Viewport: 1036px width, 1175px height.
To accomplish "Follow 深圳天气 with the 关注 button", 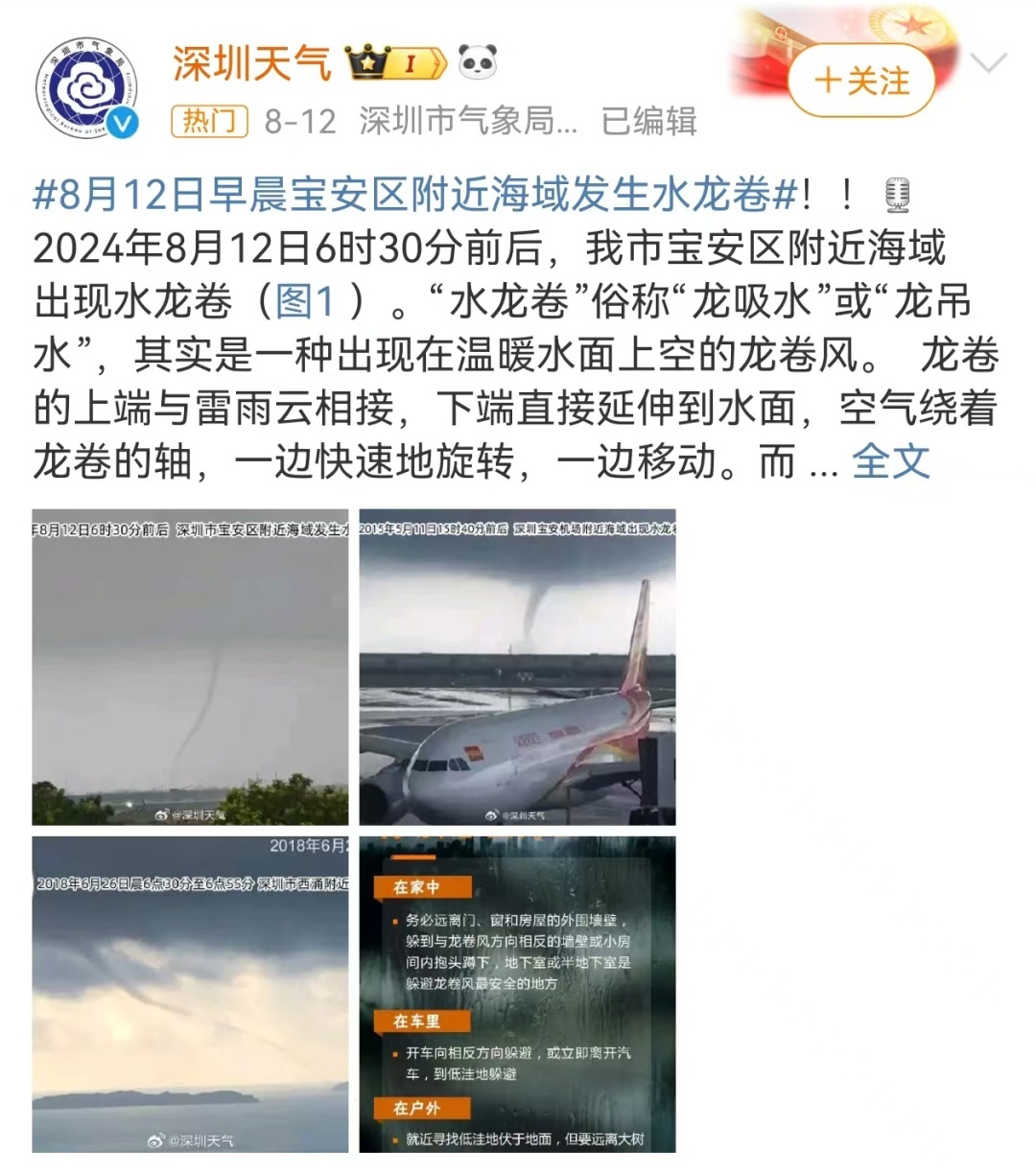I will 861,81.
